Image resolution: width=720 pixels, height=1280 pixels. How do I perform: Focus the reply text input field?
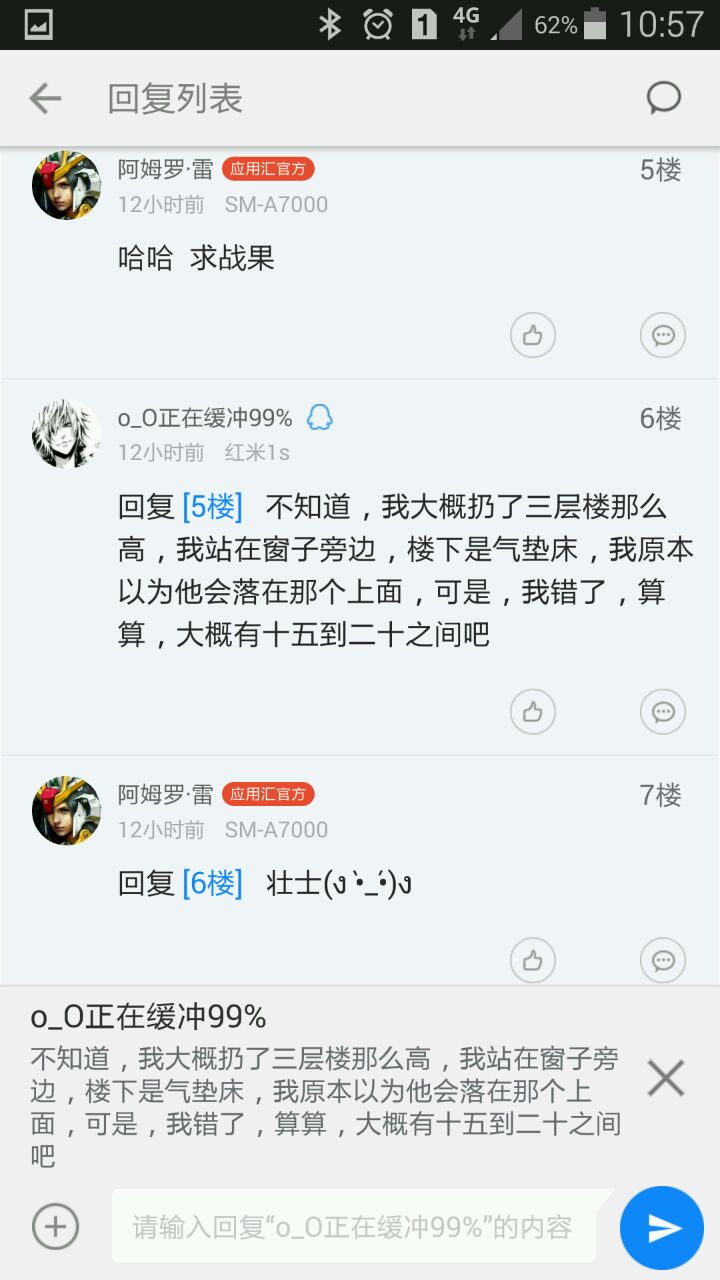(355, 1226)
